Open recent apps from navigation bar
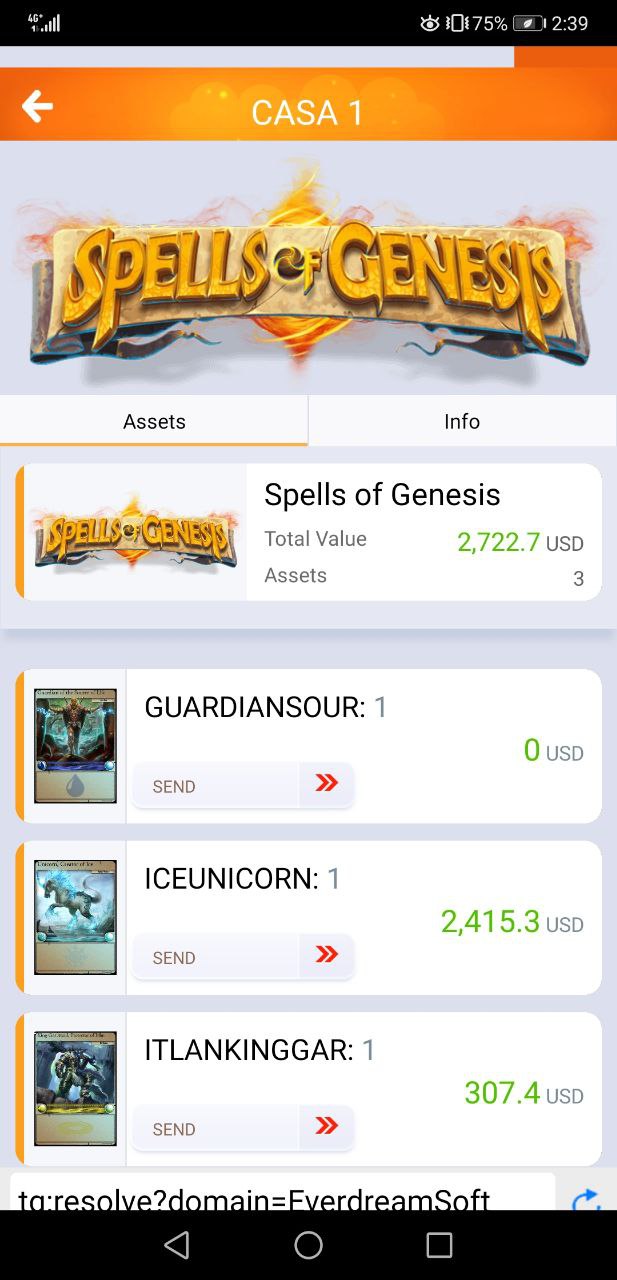Screen dimensions: 617x1280 point(439,1245)
